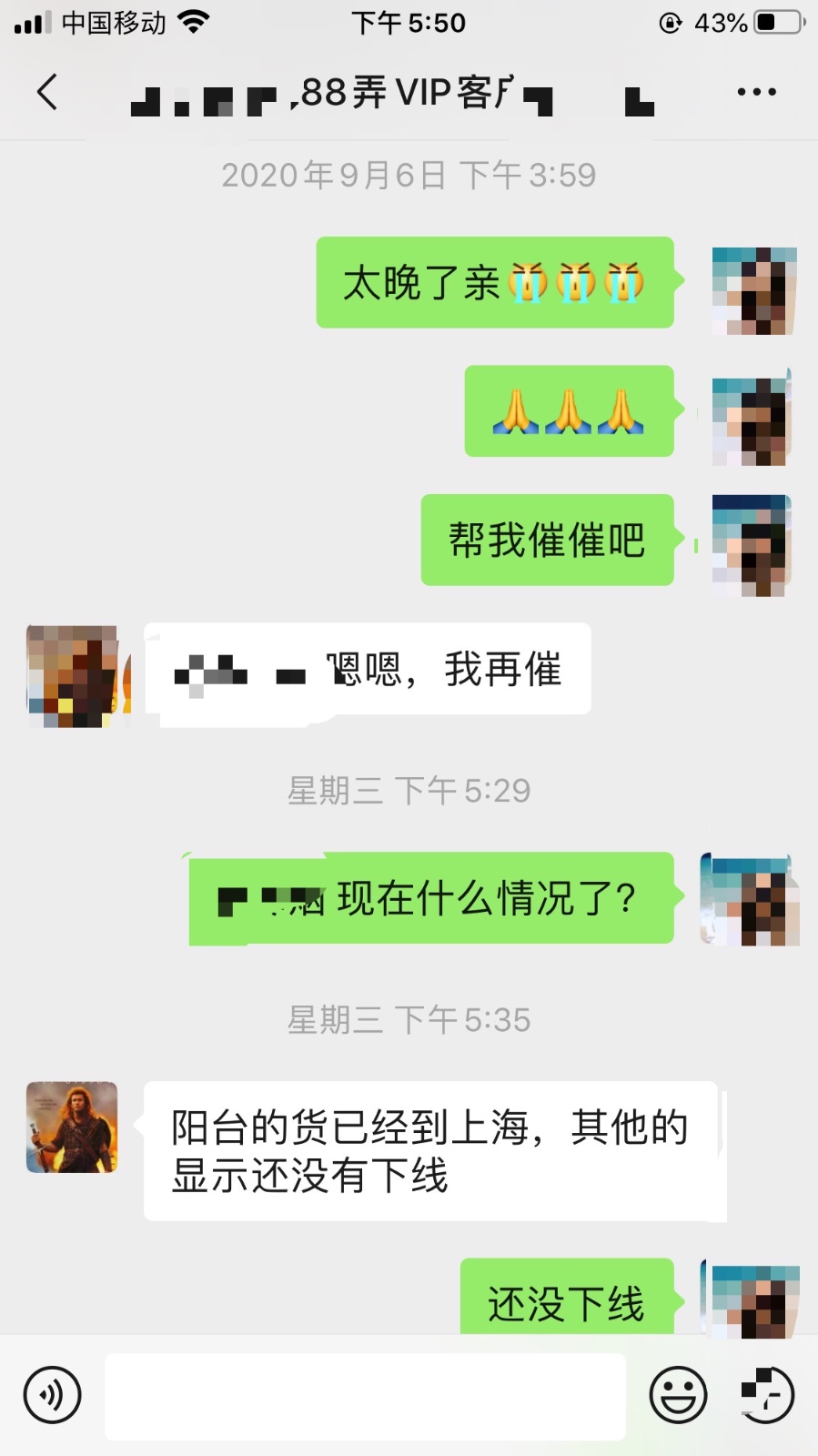Open avatar of sender of 阳台的货已经到上海
818x1456 pixels.
[x=72, y=1127]
